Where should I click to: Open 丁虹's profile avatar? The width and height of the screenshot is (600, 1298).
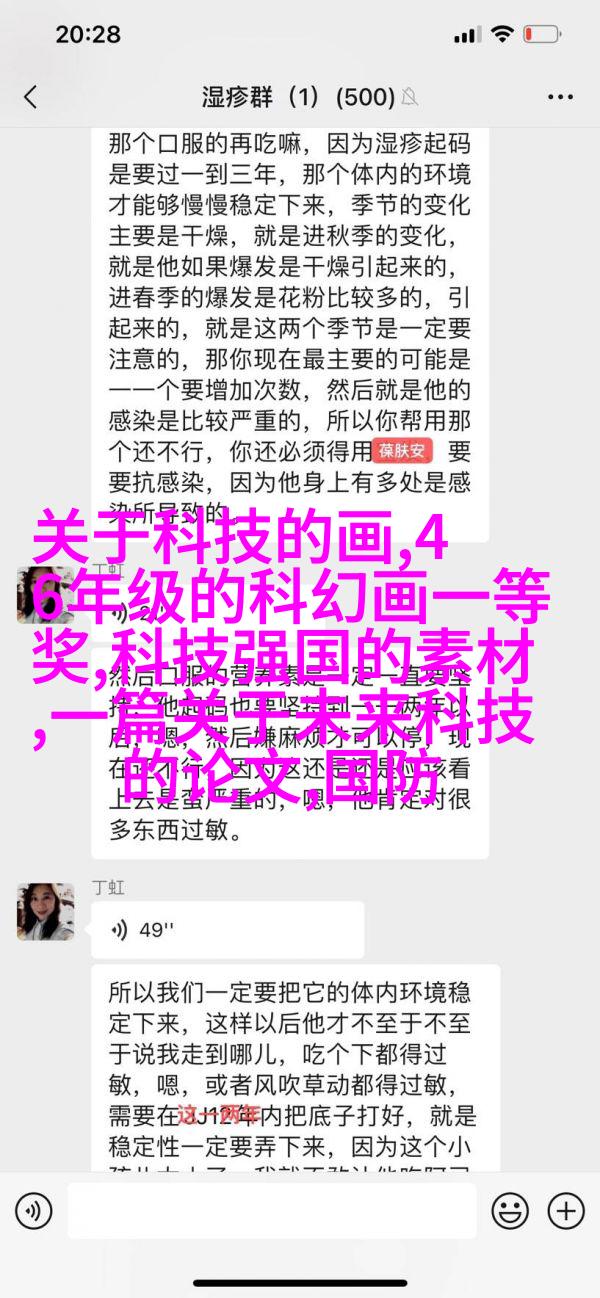coord(45,911)
